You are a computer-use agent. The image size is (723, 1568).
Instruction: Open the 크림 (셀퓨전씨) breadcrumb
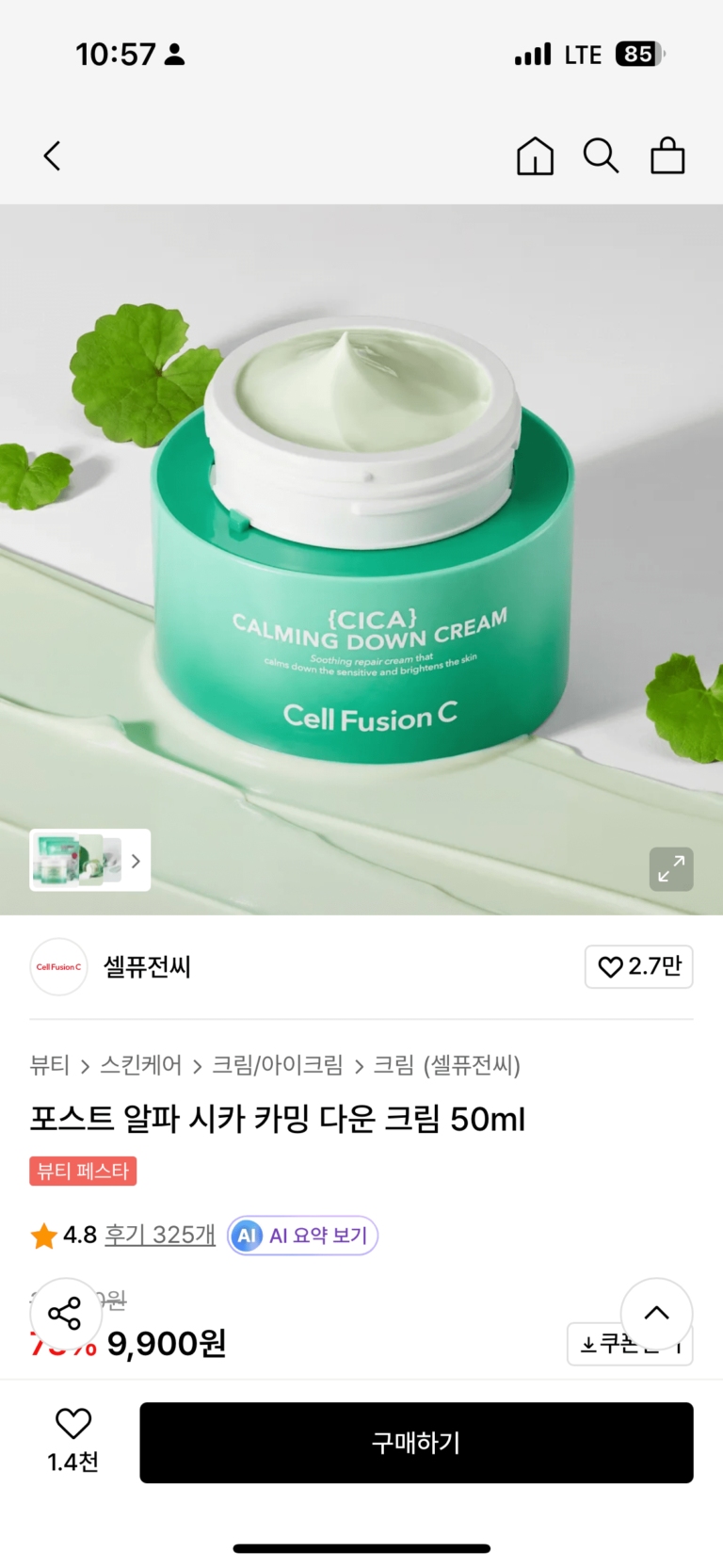pyautogui.click(x=447, y=1065)
